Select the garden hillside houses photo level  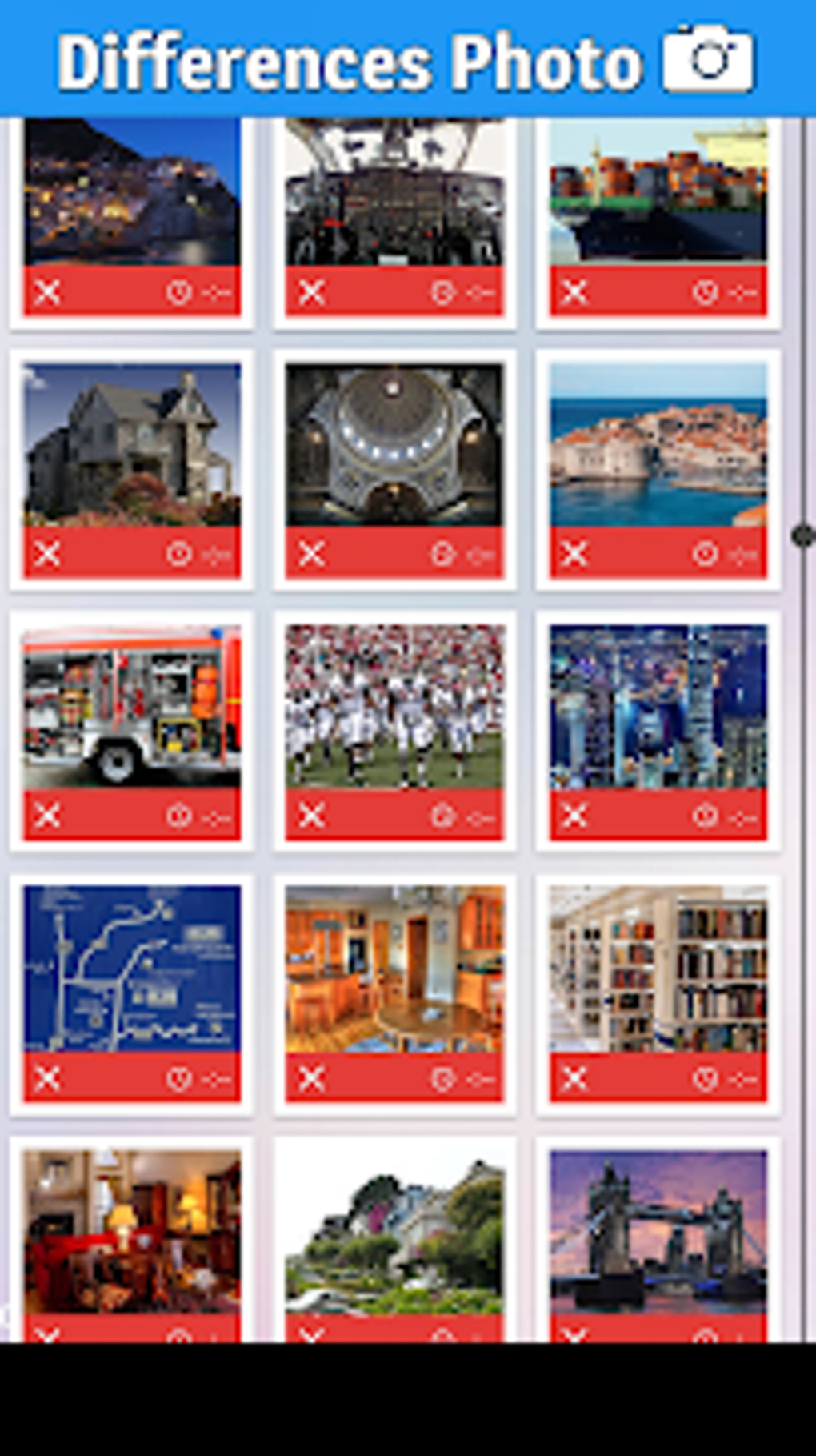pos(394,1232)
